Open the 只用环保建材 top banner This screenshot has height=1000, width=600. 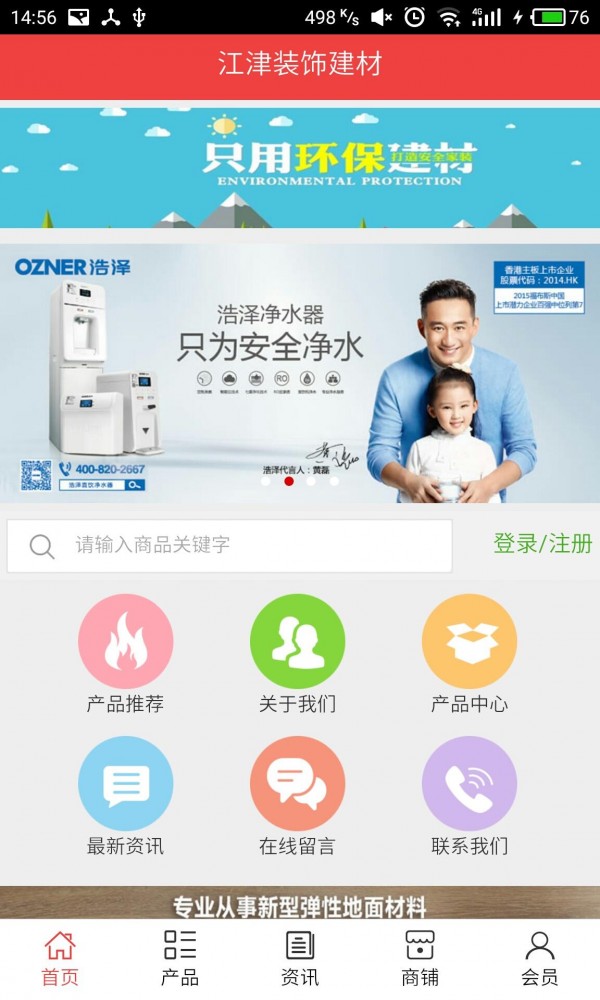pos(300,166)
